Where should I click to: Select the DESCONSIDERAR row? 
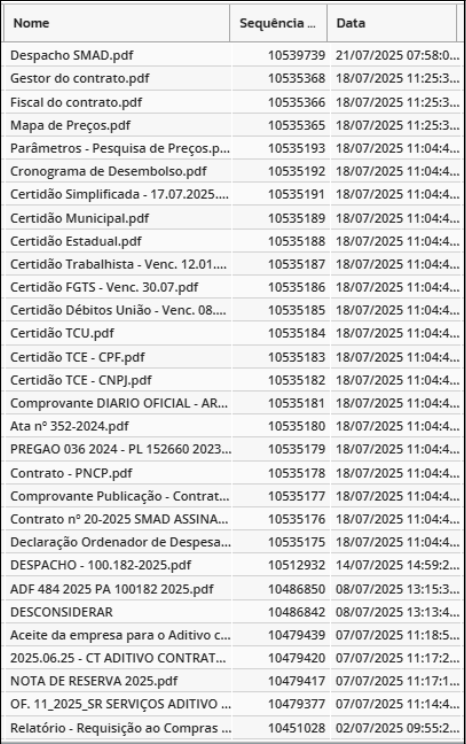[x=233, y=612]
